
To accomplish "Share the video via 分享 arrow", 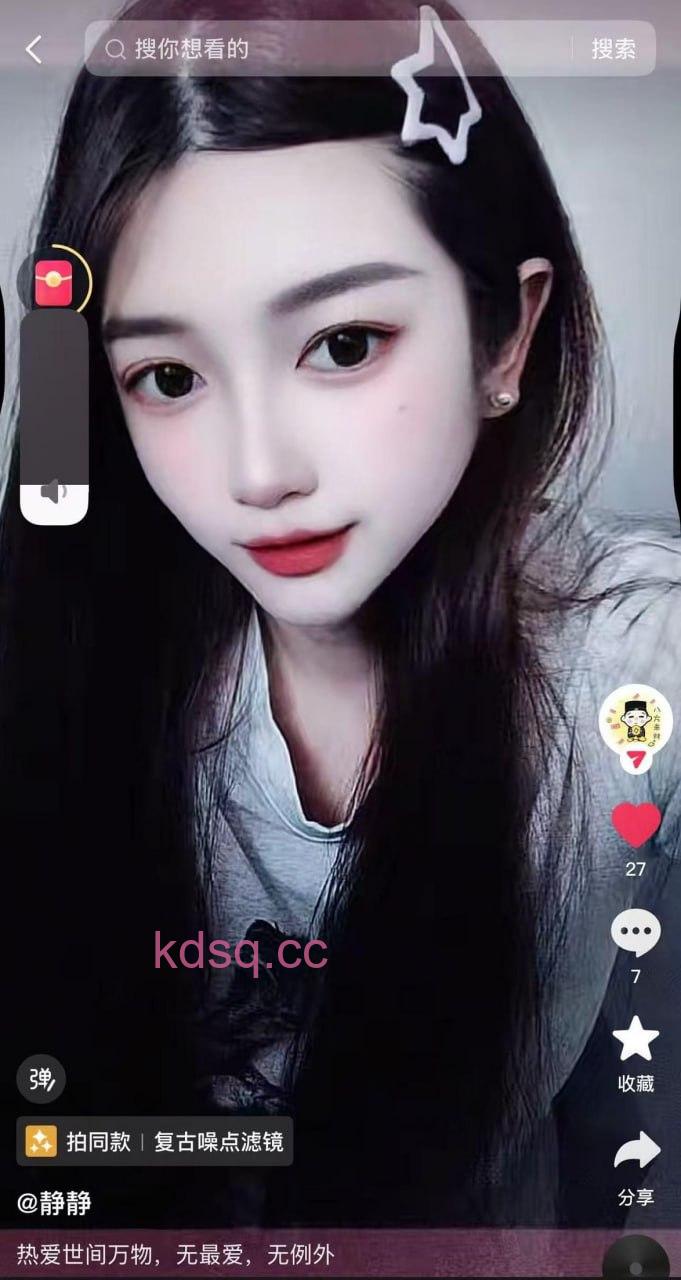I will [x=636, y=1152].
